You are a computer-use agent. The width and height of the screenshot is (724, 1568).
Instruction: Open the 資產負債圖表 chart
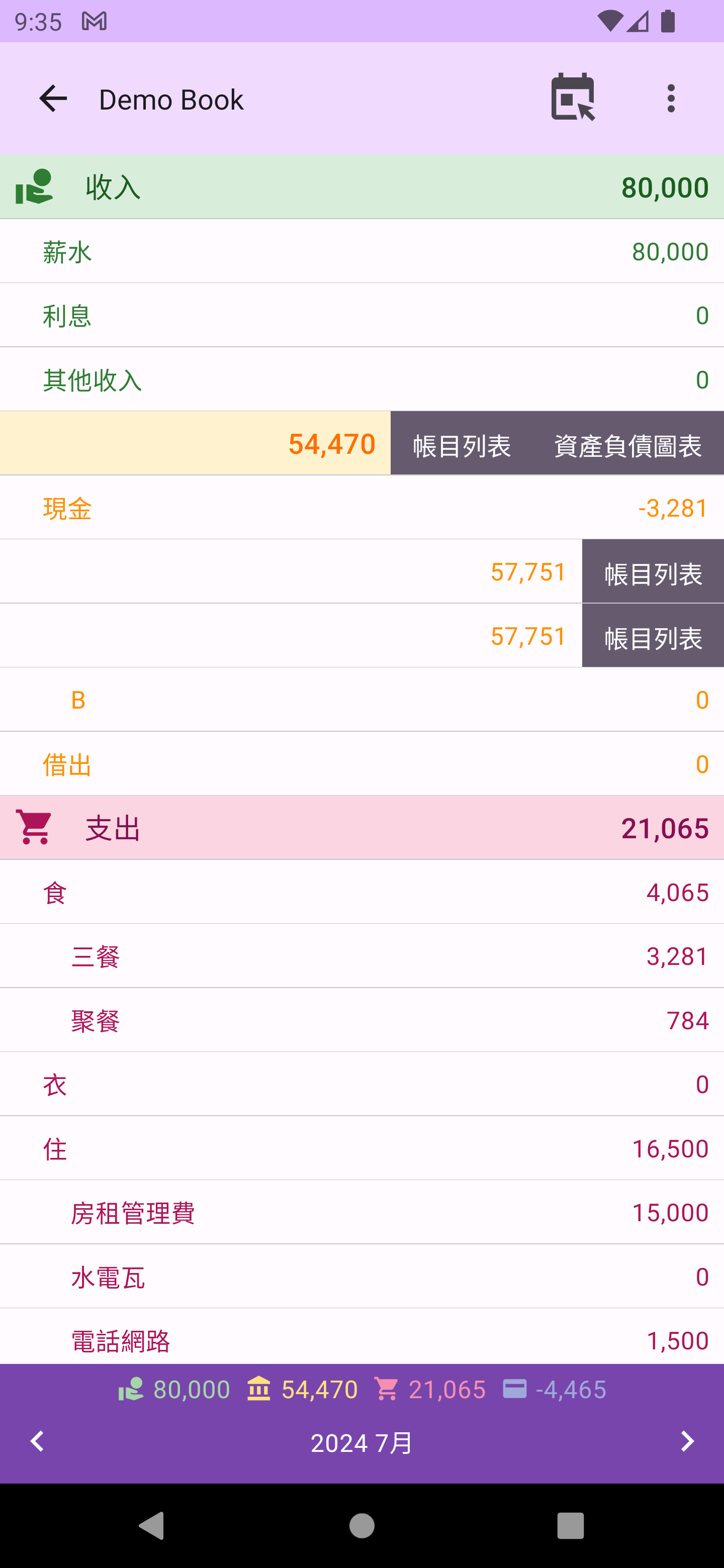coord(627,444)
